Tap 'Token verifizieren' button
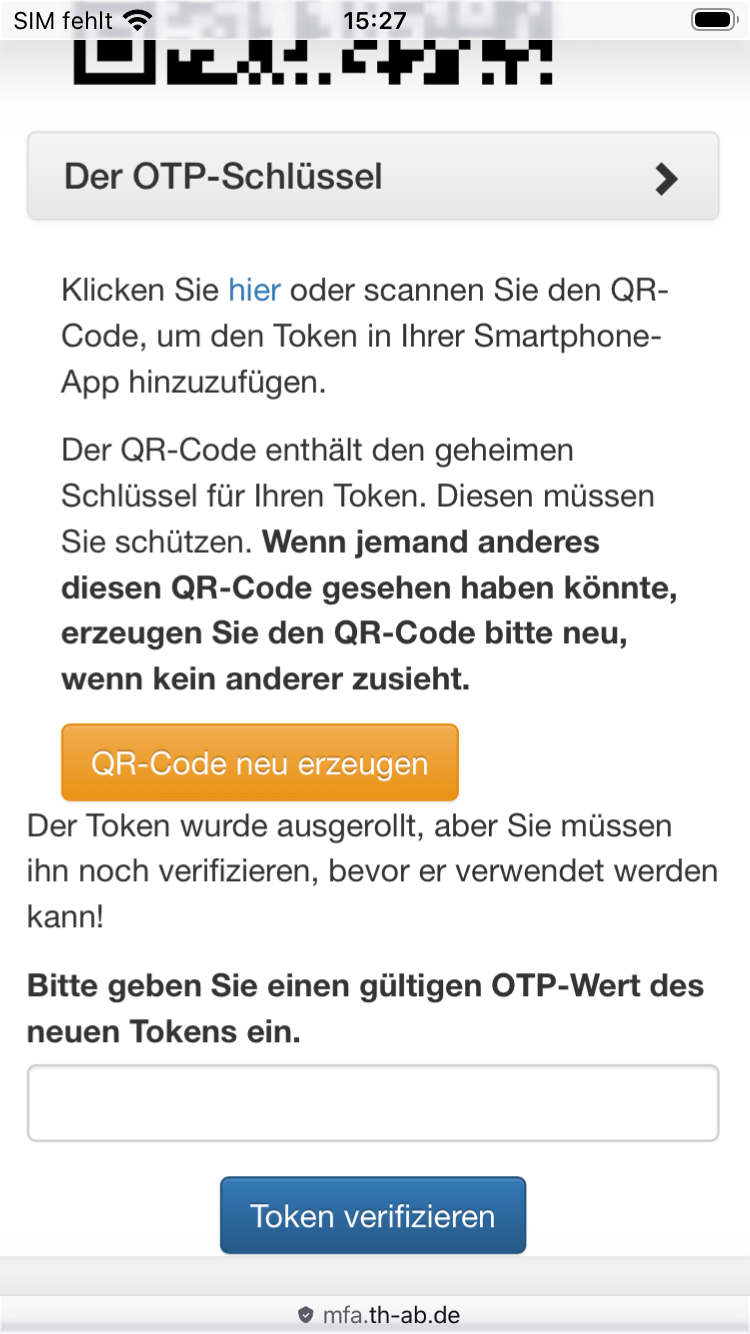 coord(372,1216)
